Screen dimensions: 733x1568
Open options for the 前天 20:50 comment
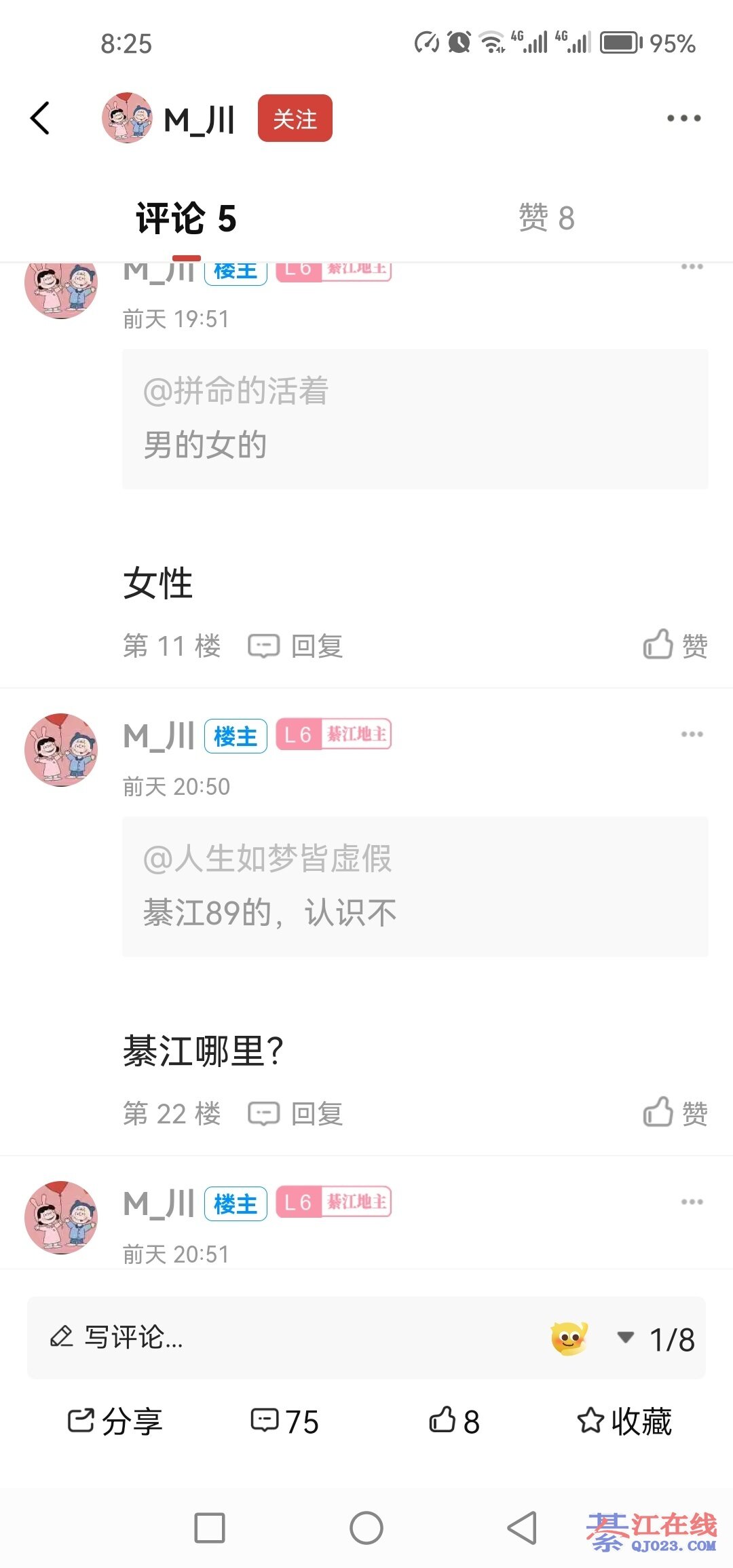click(x=692, y=734)
